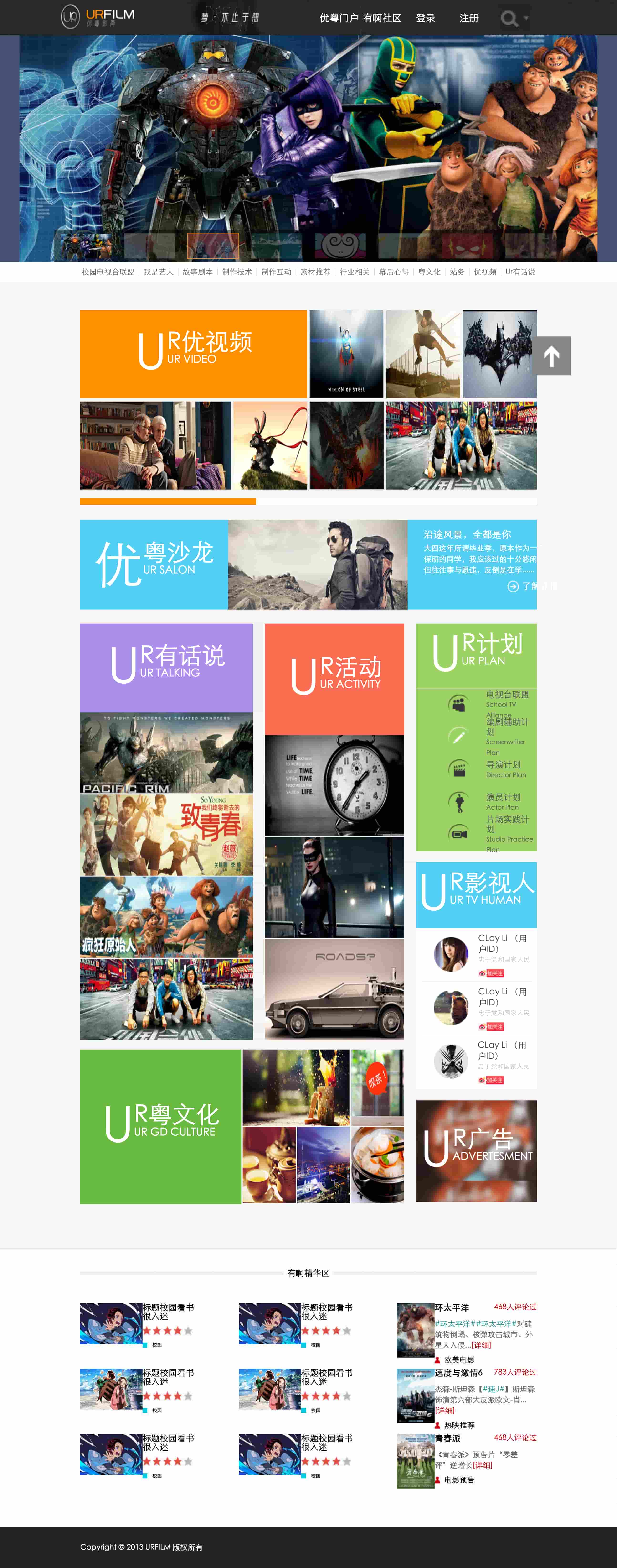
Task: Open the search icon in the header
Action: (509, 18)
